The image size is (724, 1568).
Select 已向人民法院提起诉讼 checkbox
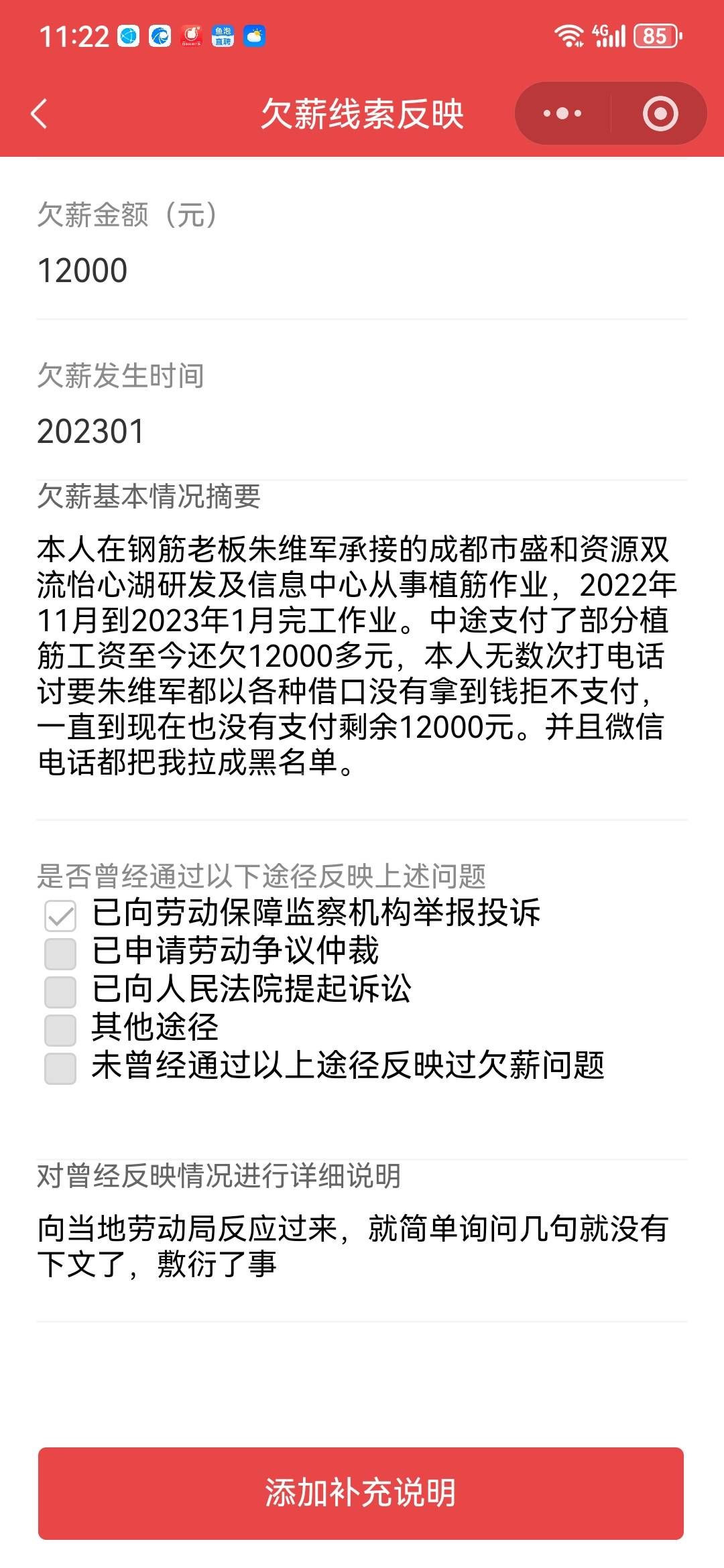click(60, 991)
